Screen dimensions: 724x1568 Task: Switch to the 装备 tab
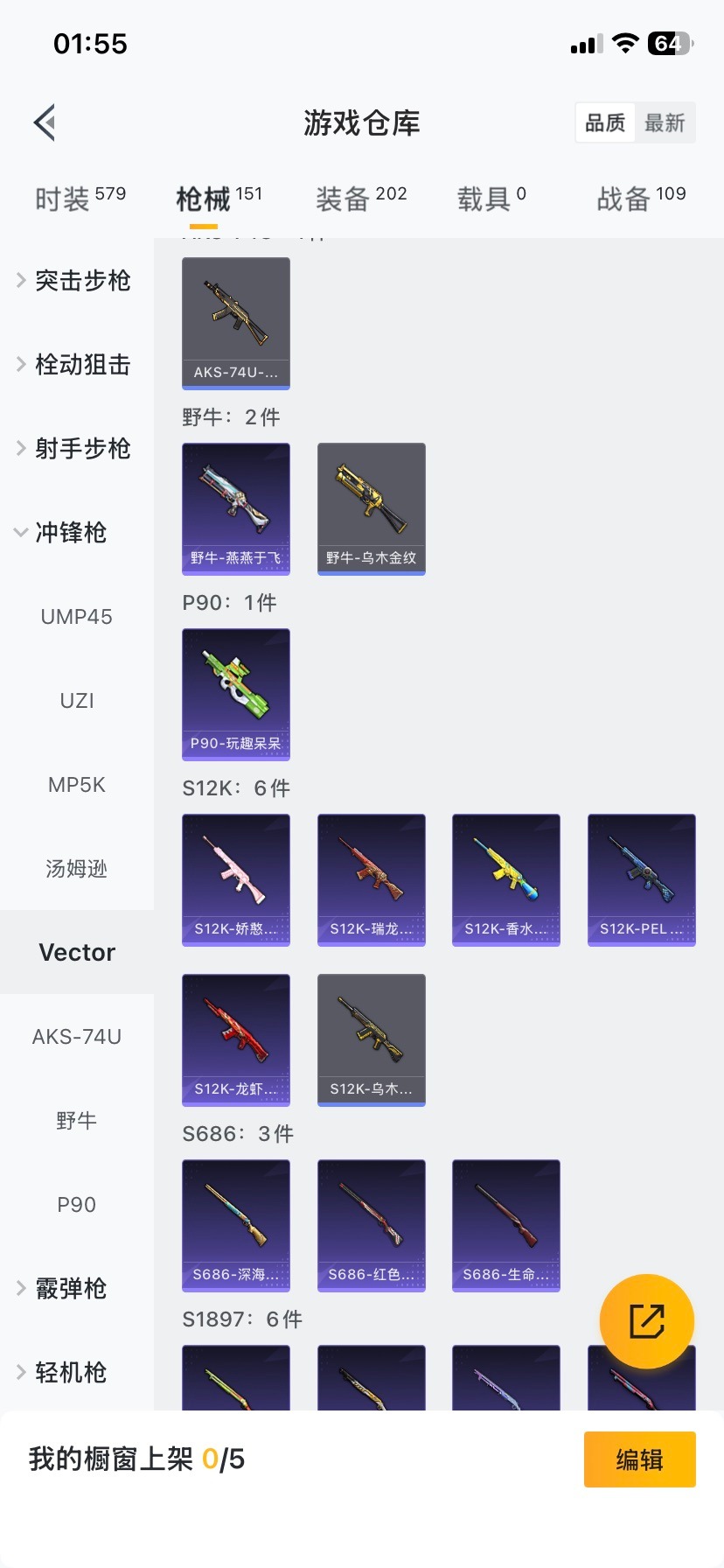click(361, 199)
